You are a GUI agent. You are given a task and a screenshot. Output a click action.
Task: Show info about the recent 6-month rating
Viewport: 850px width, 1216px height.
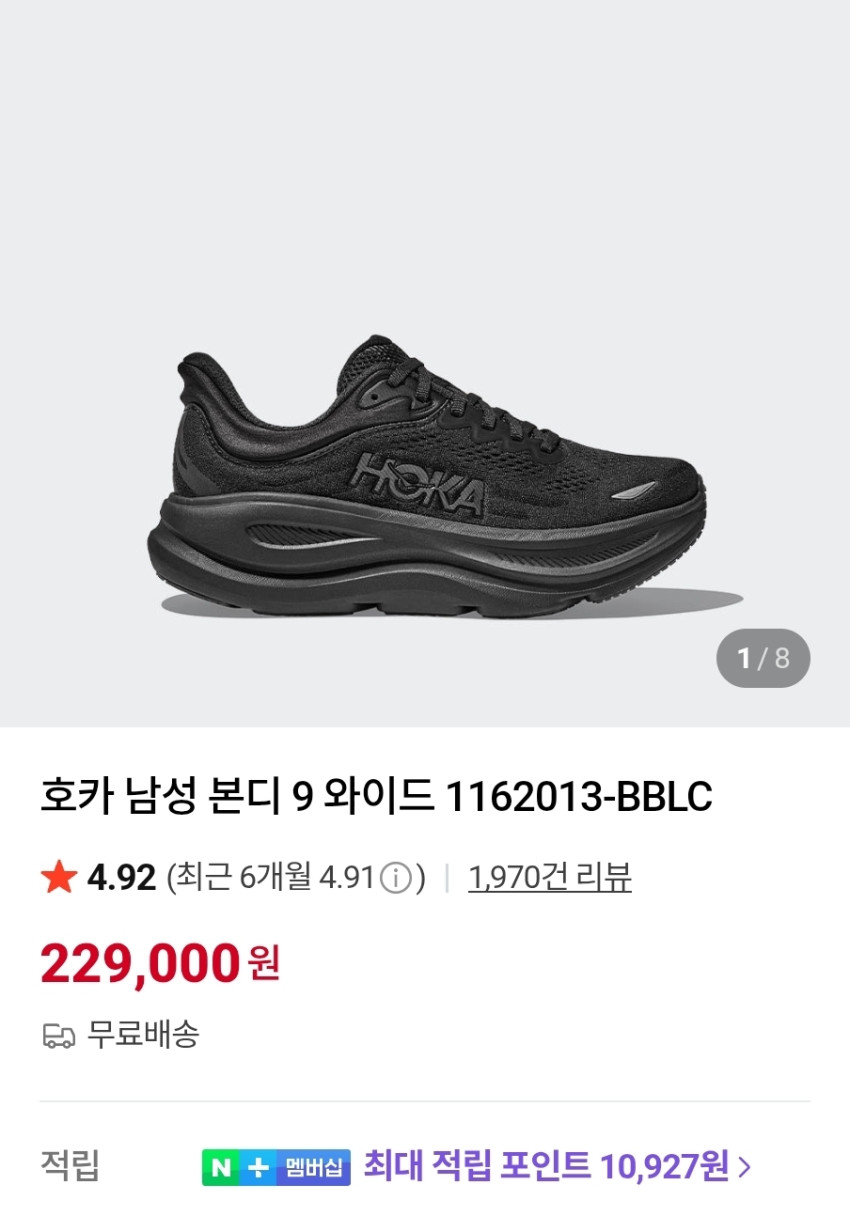point(397,879)
